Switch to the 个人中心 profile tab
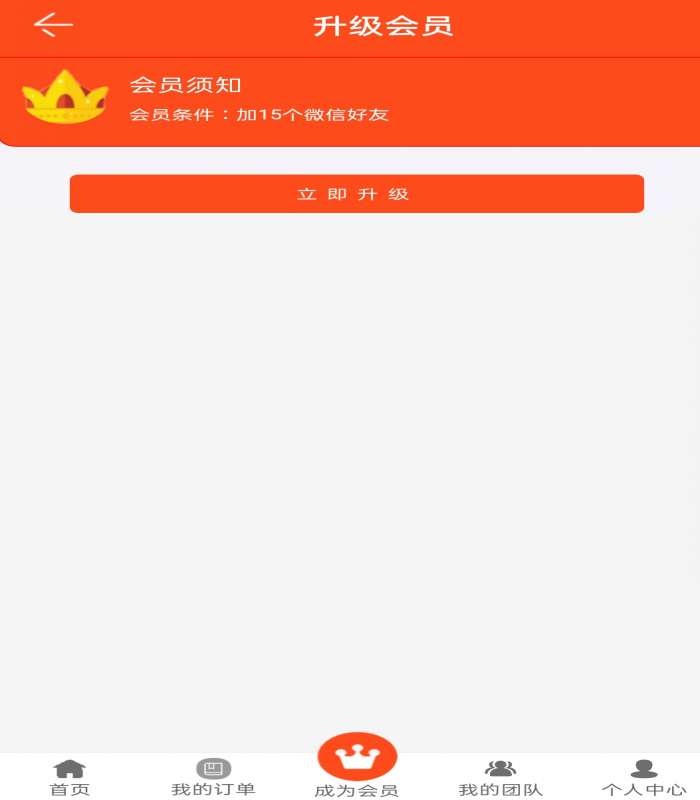 [x=644, y=778]
